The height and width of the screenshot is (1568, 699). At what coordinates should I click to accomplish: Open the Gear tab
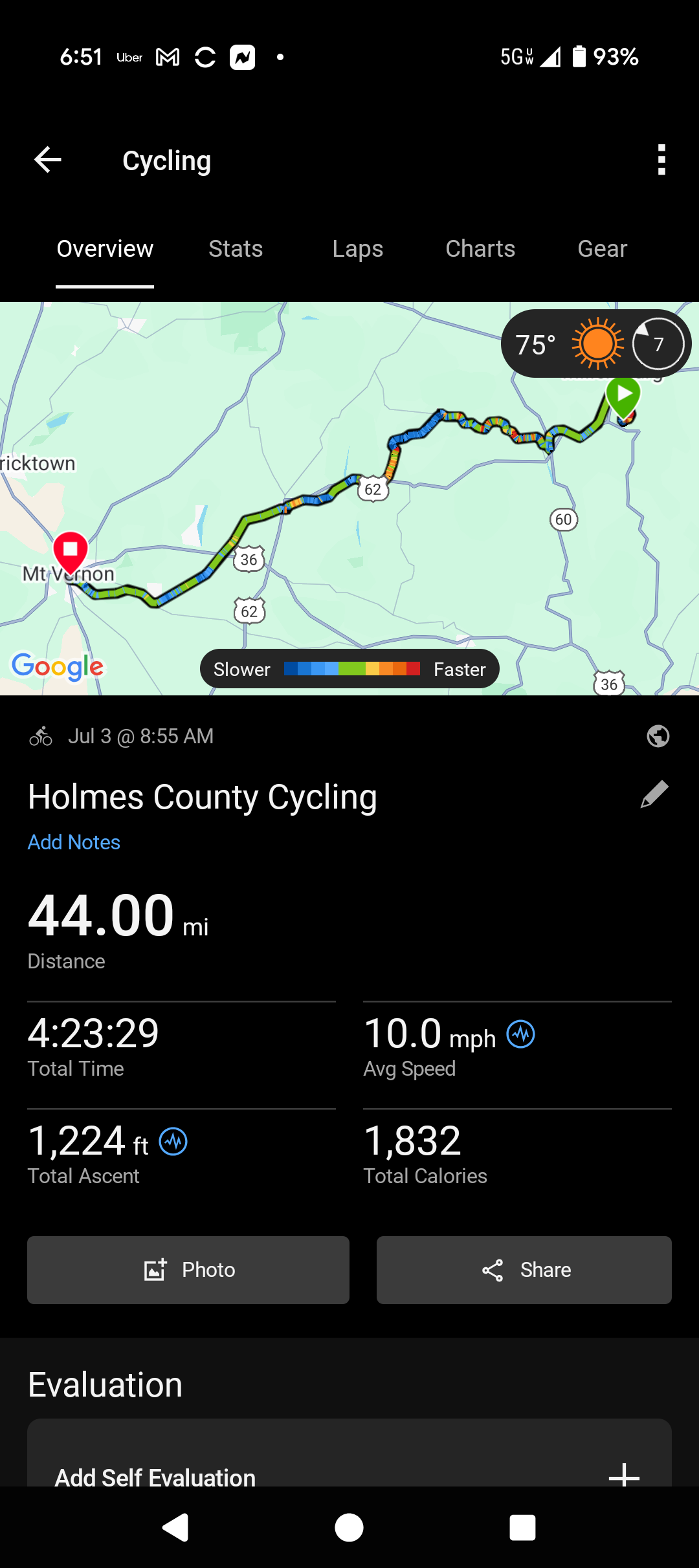tap(602, 249)
